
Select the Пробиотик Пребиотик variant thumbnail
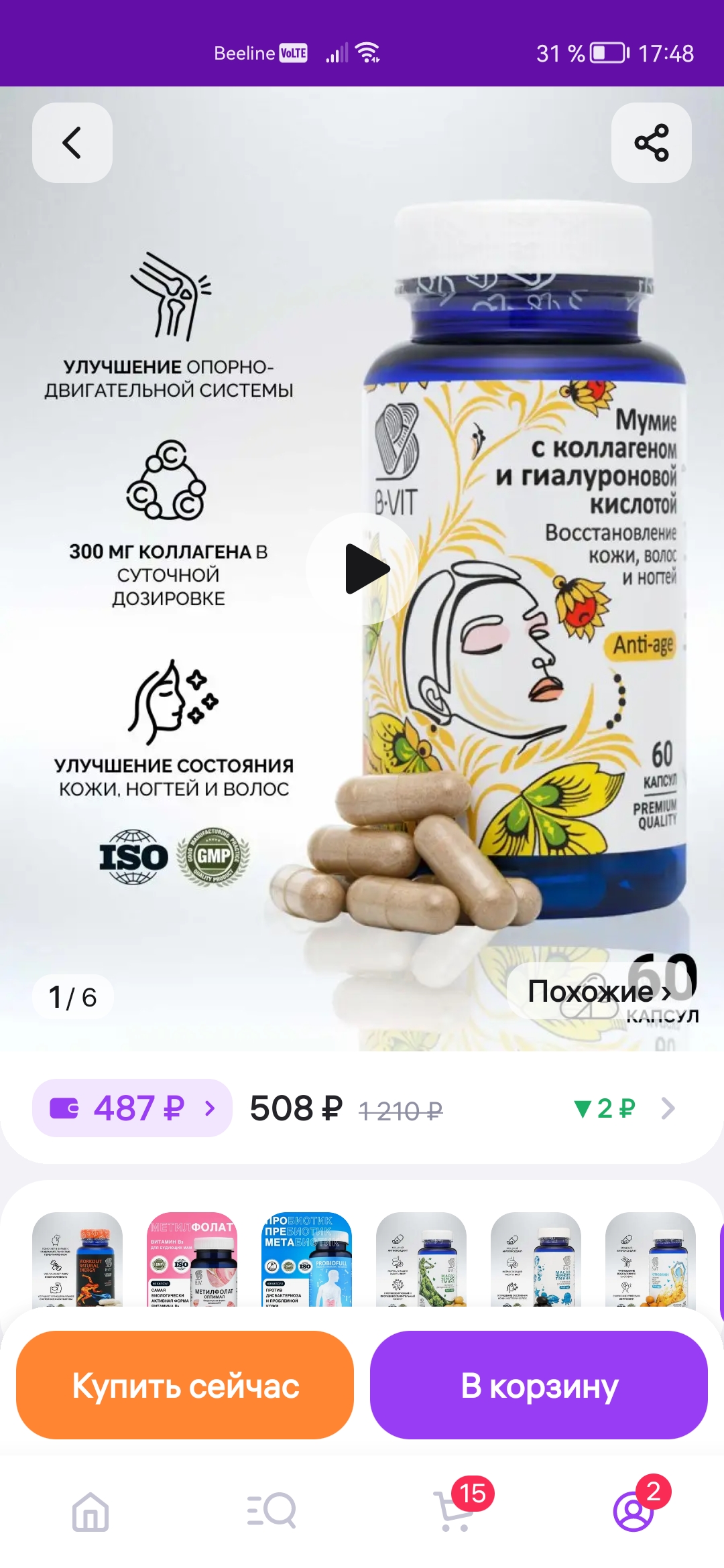[x=306, y=1259]
